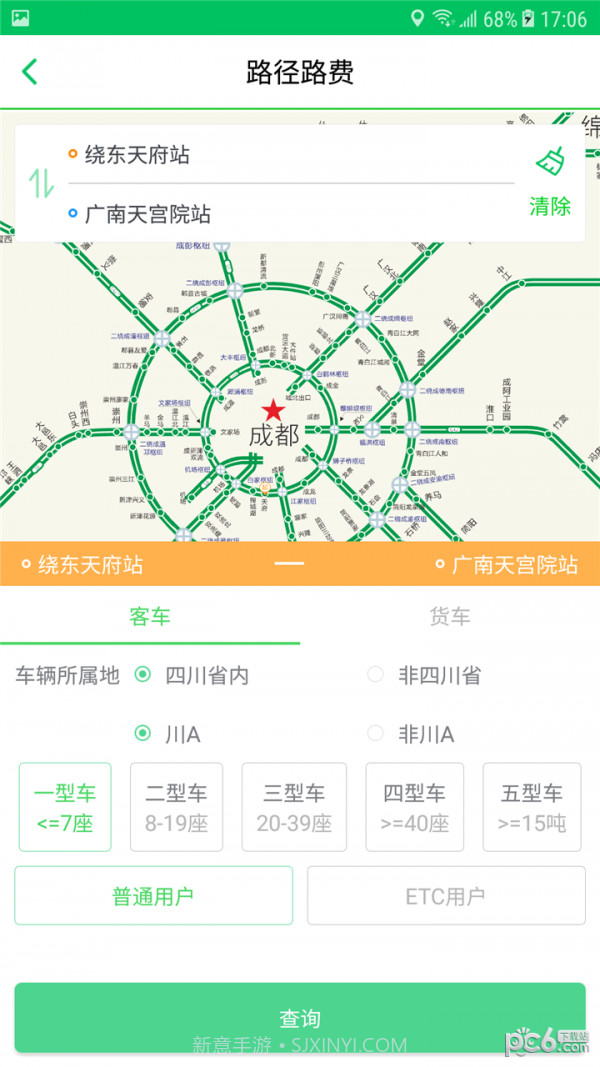Choose 普通用户 user type
Viewport: 600px width, 1067px height.
(153, 896)
